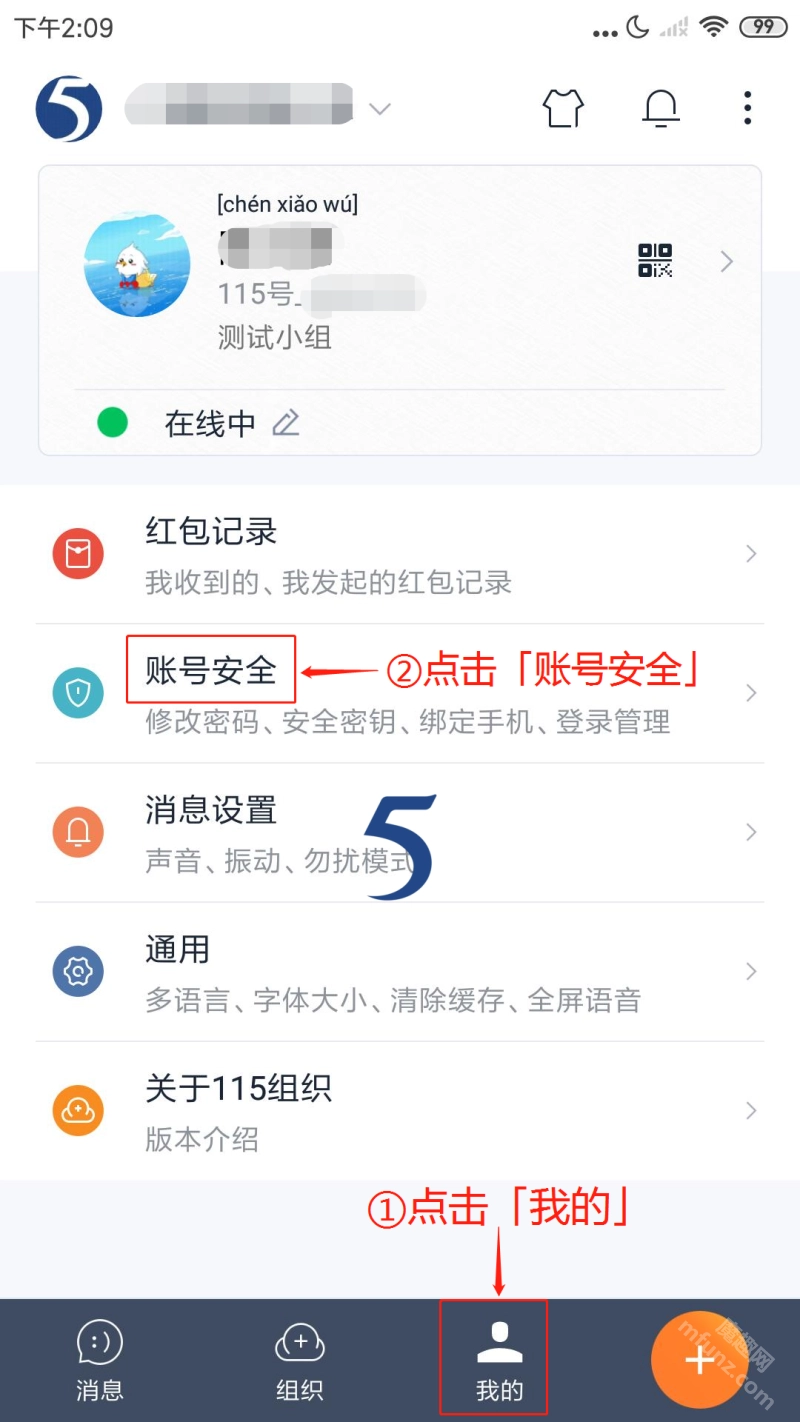800x1422 pixels.
Task: Open the three-dot overflow menu
Action: click(747, 108)
